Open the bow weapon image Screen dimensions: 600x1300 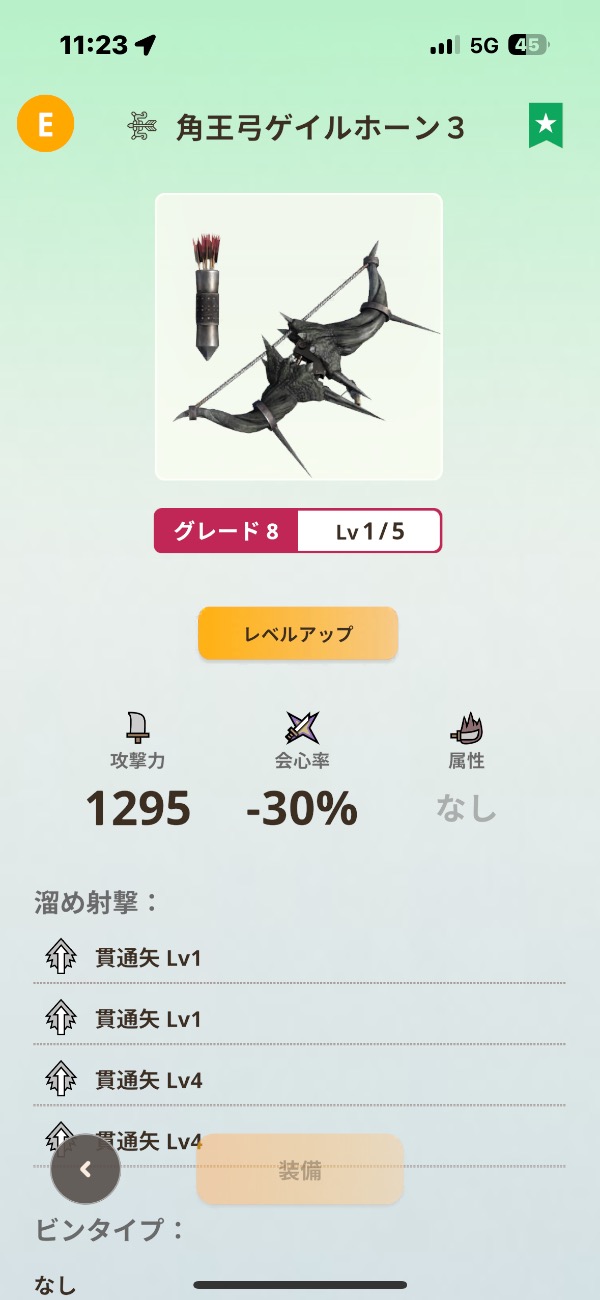299,337
